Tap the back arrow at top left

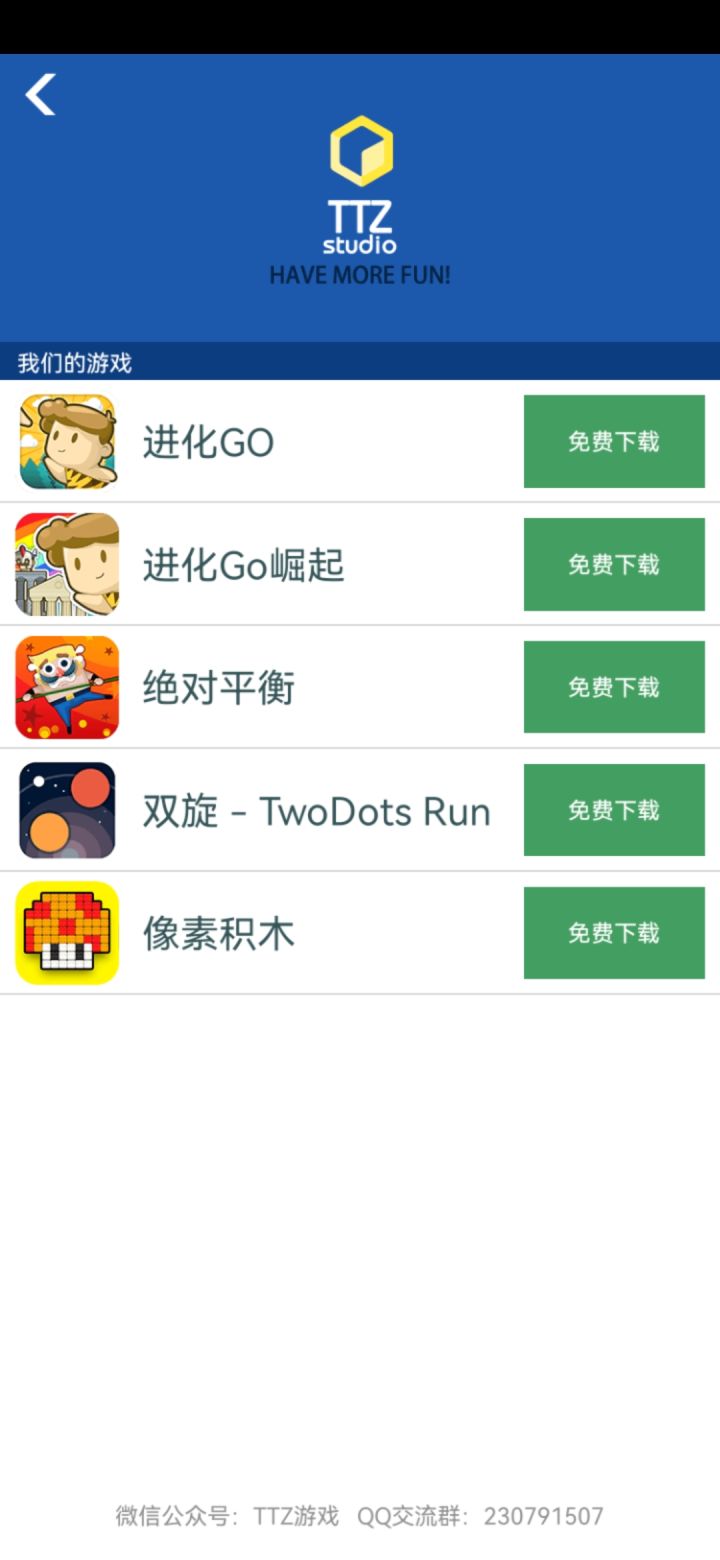(x=40, y=95)
